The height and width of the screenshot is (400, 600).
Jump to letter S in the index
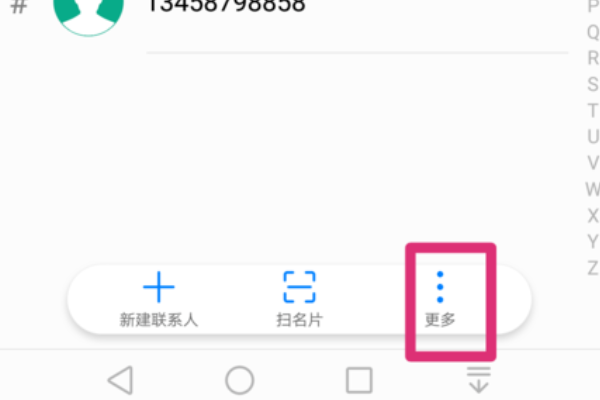(593, 84)
